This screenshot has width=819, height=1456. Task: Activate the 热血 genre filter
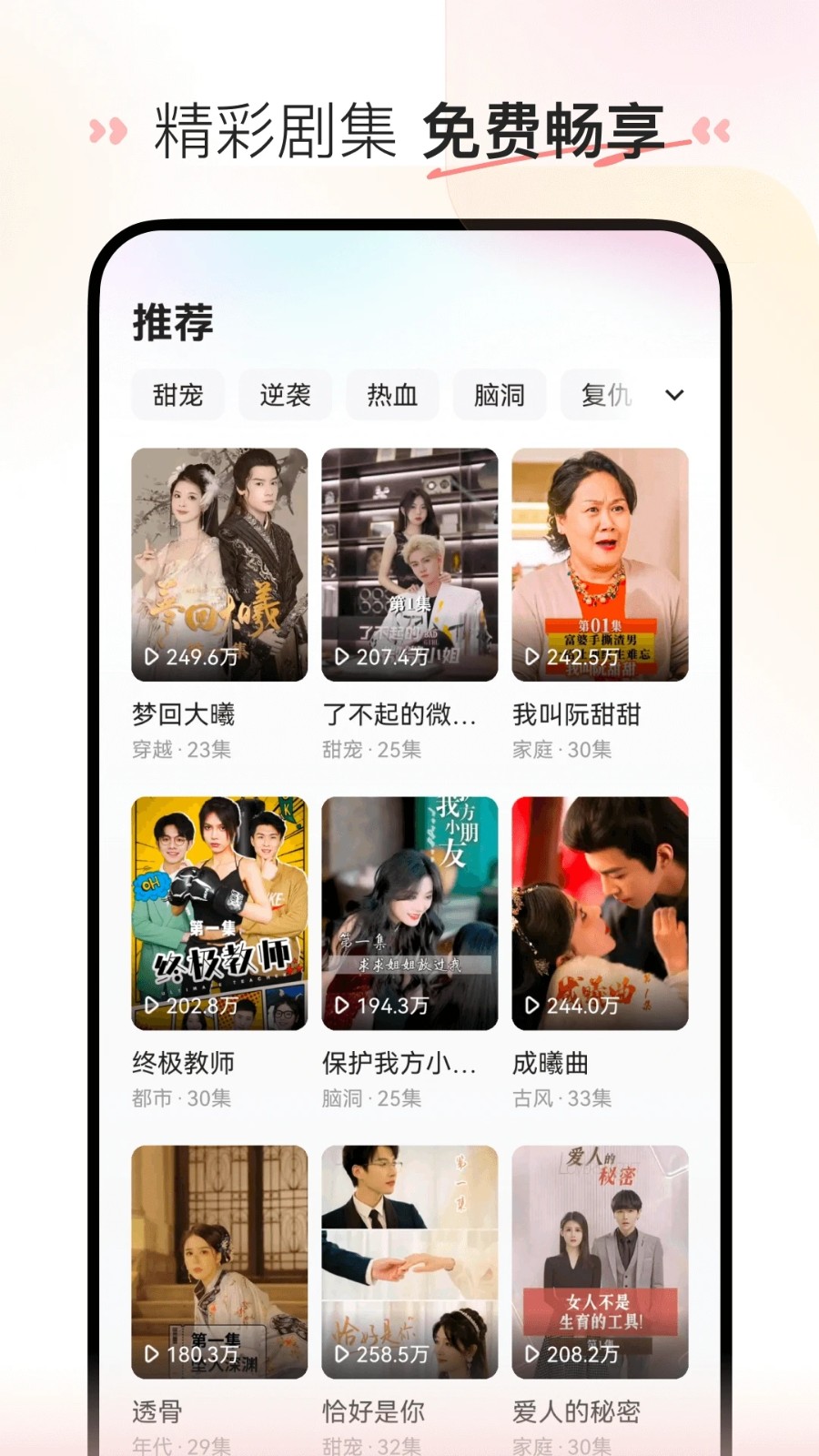tap(391, 396)
